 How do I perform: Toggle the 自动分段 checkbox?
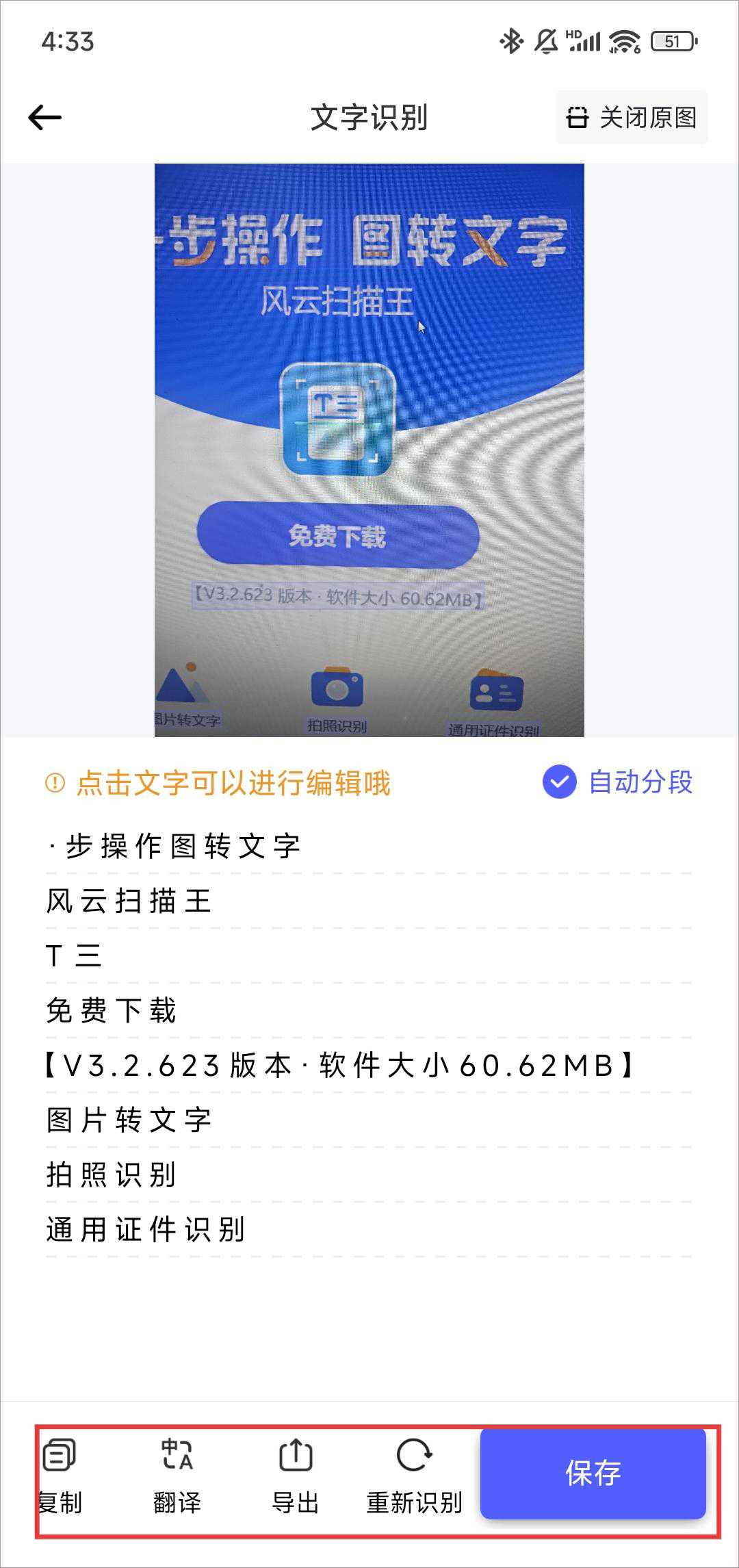[560, 782]
